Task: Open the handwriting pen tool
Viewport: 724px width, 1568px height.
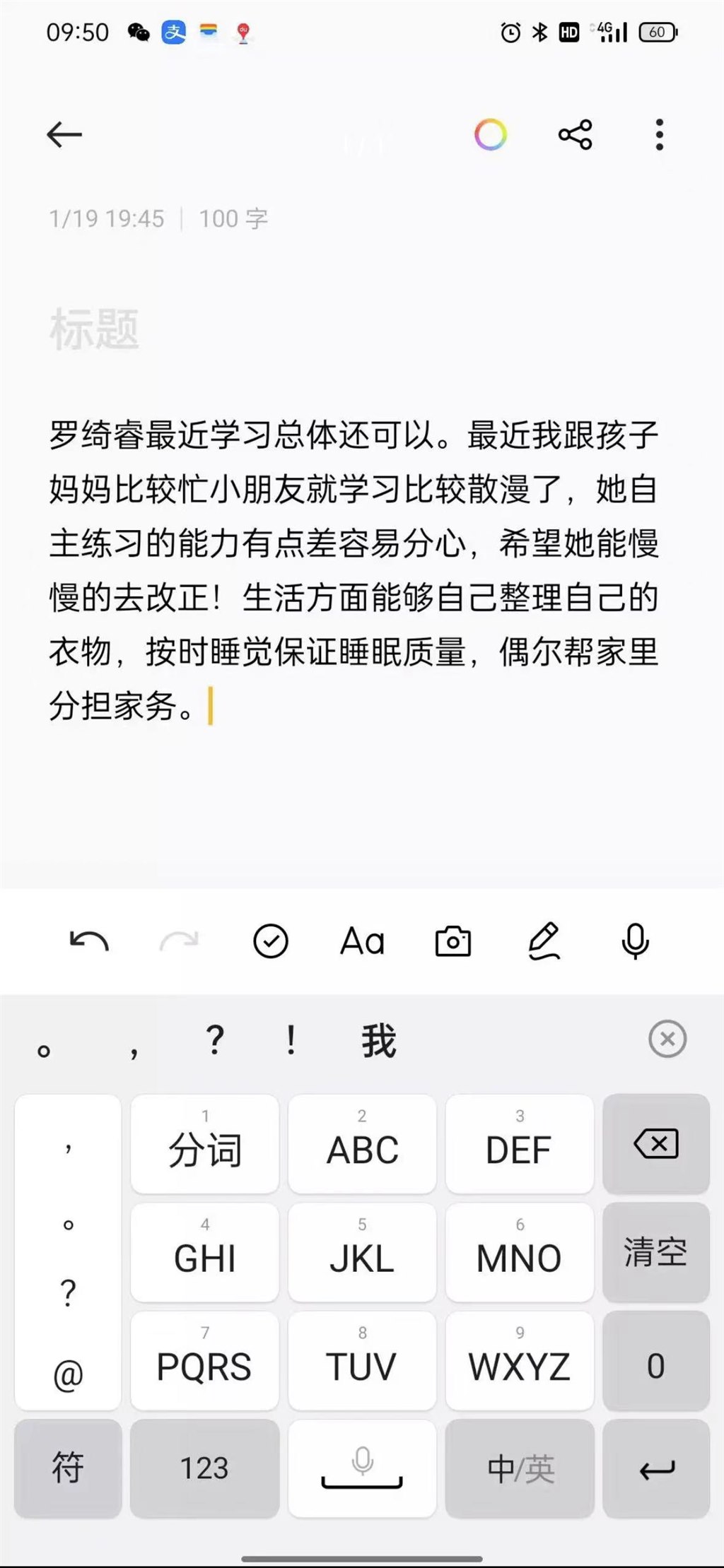Action: [544, 941]
